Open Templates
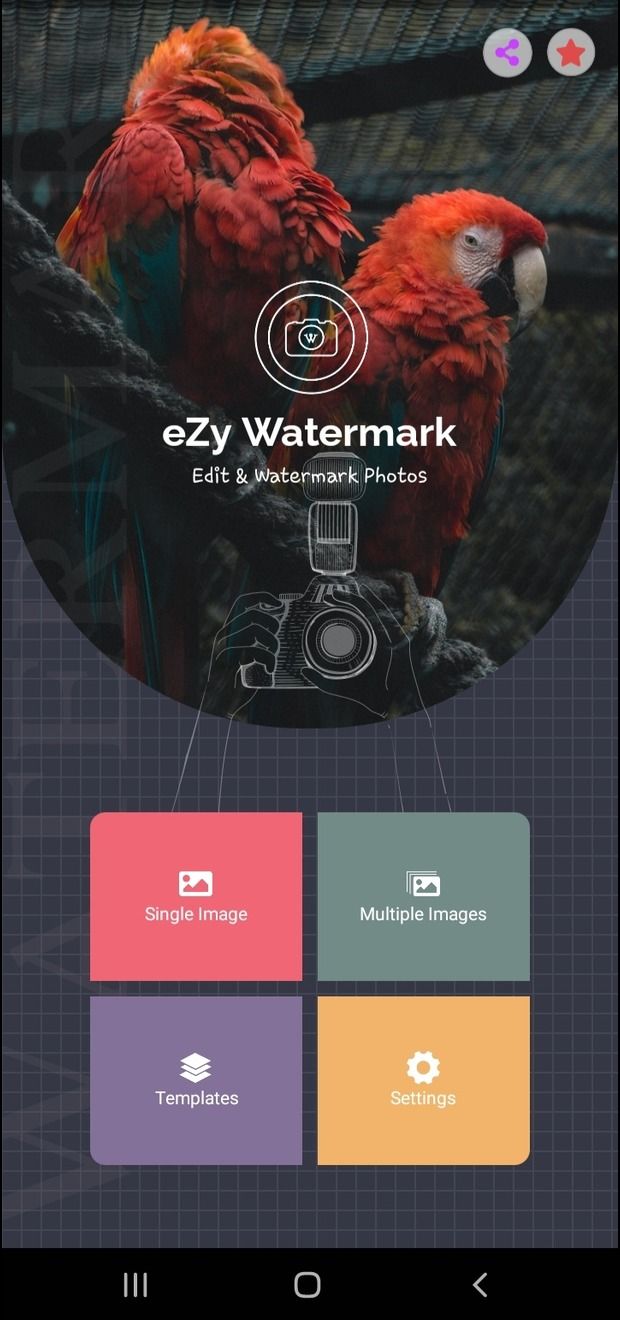 point(196,1080)
